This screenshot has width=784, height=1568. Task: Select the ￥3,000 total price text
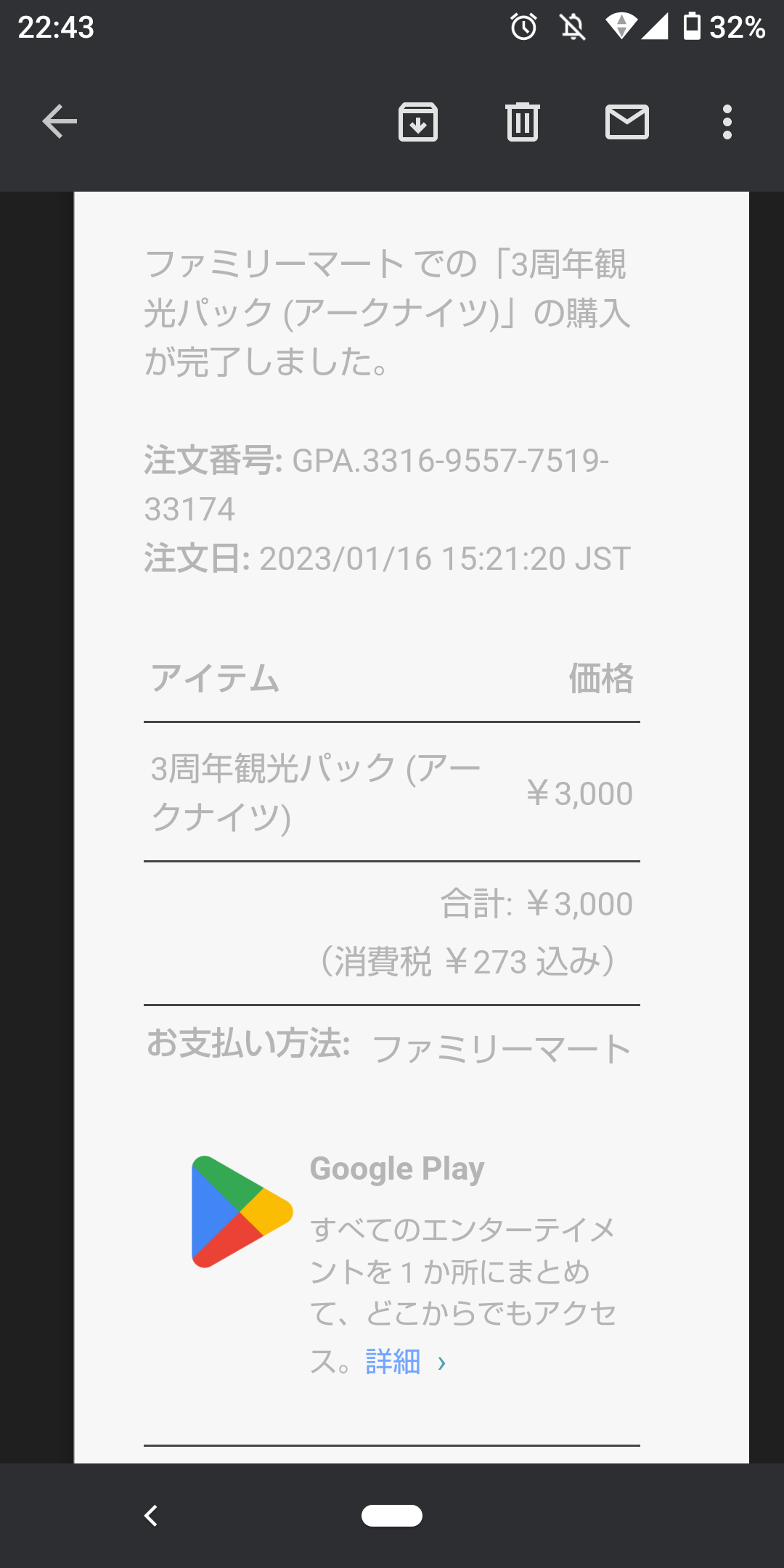click(578, 902)
